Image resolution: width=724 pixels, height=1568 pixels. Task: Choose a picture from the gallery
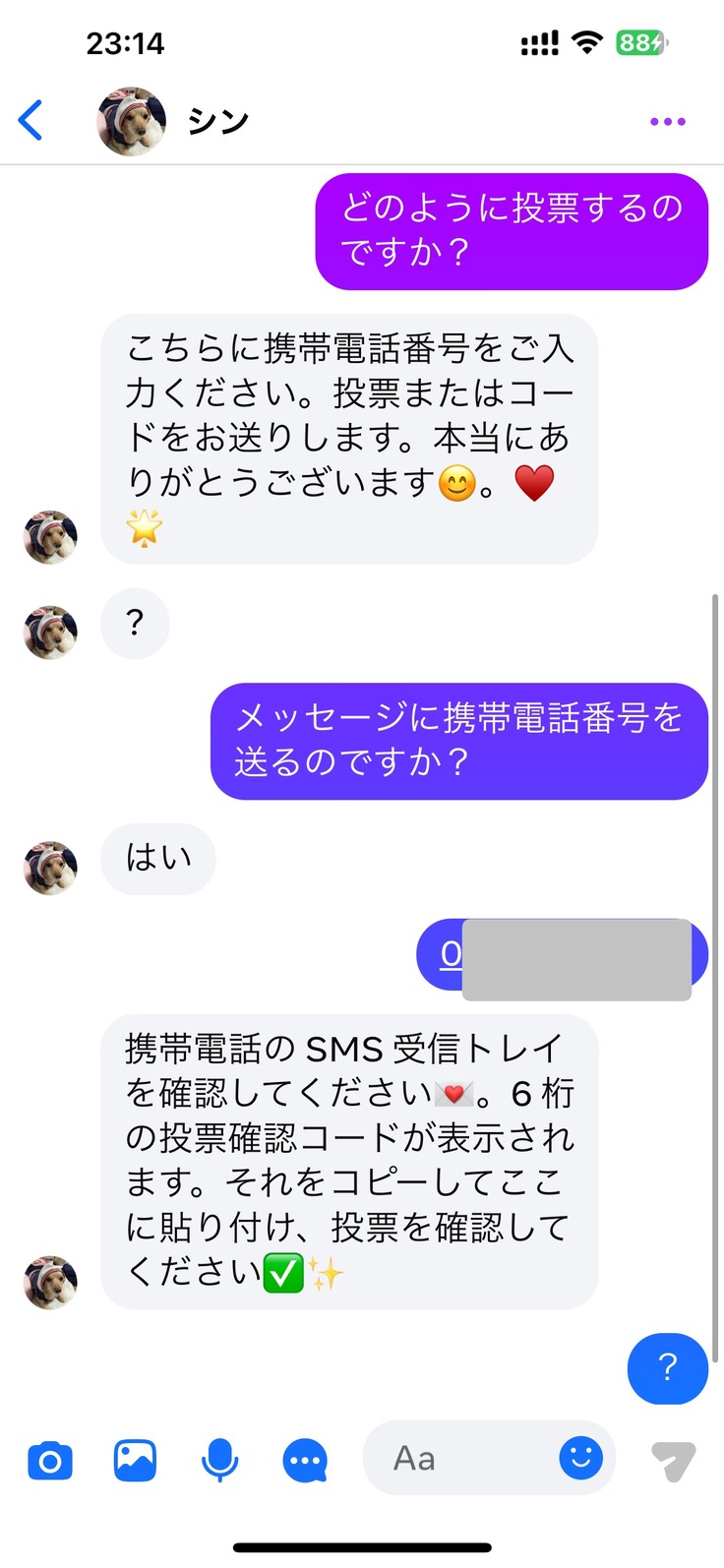click(x=135, y=1461)
